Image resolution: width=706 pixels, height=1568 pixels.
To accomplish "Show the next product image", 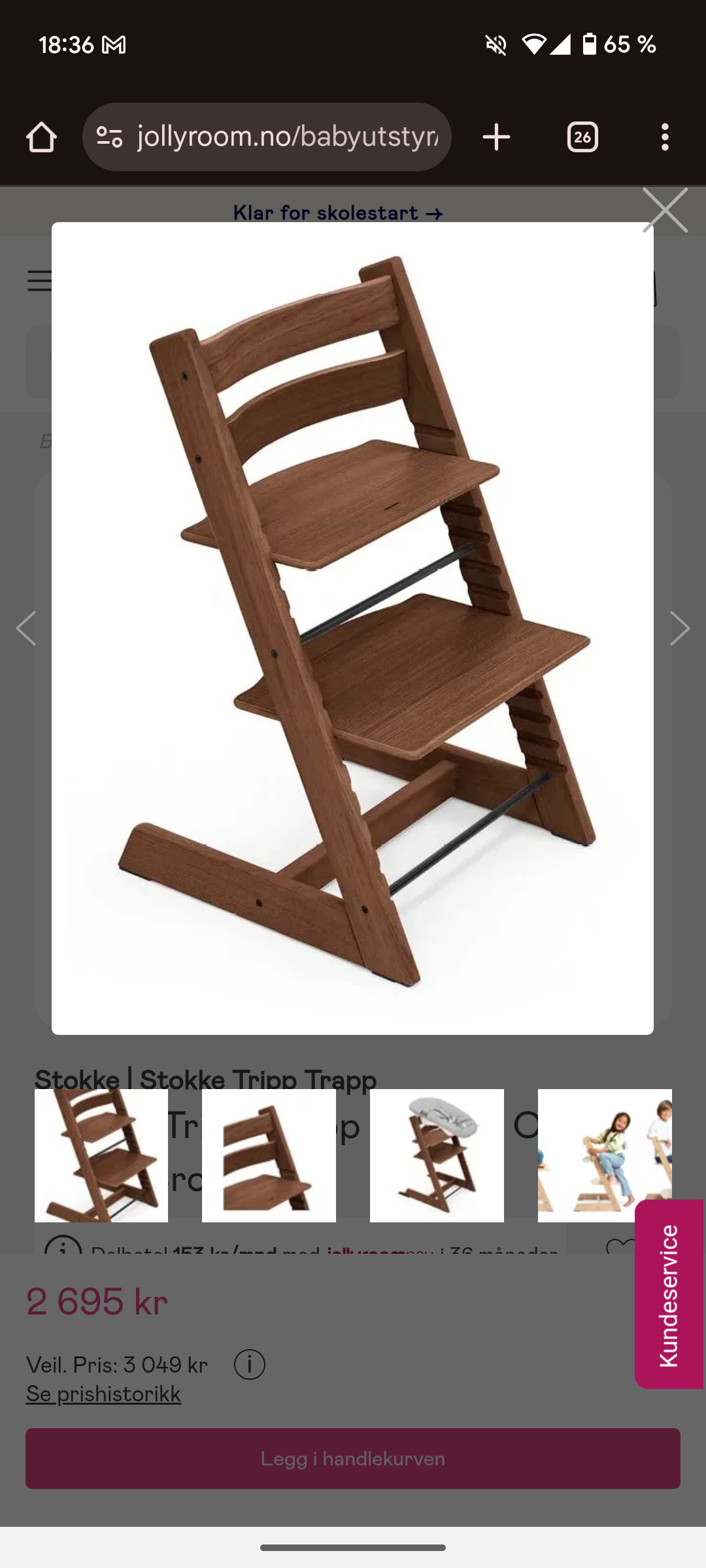I will [x=680, y=629].
